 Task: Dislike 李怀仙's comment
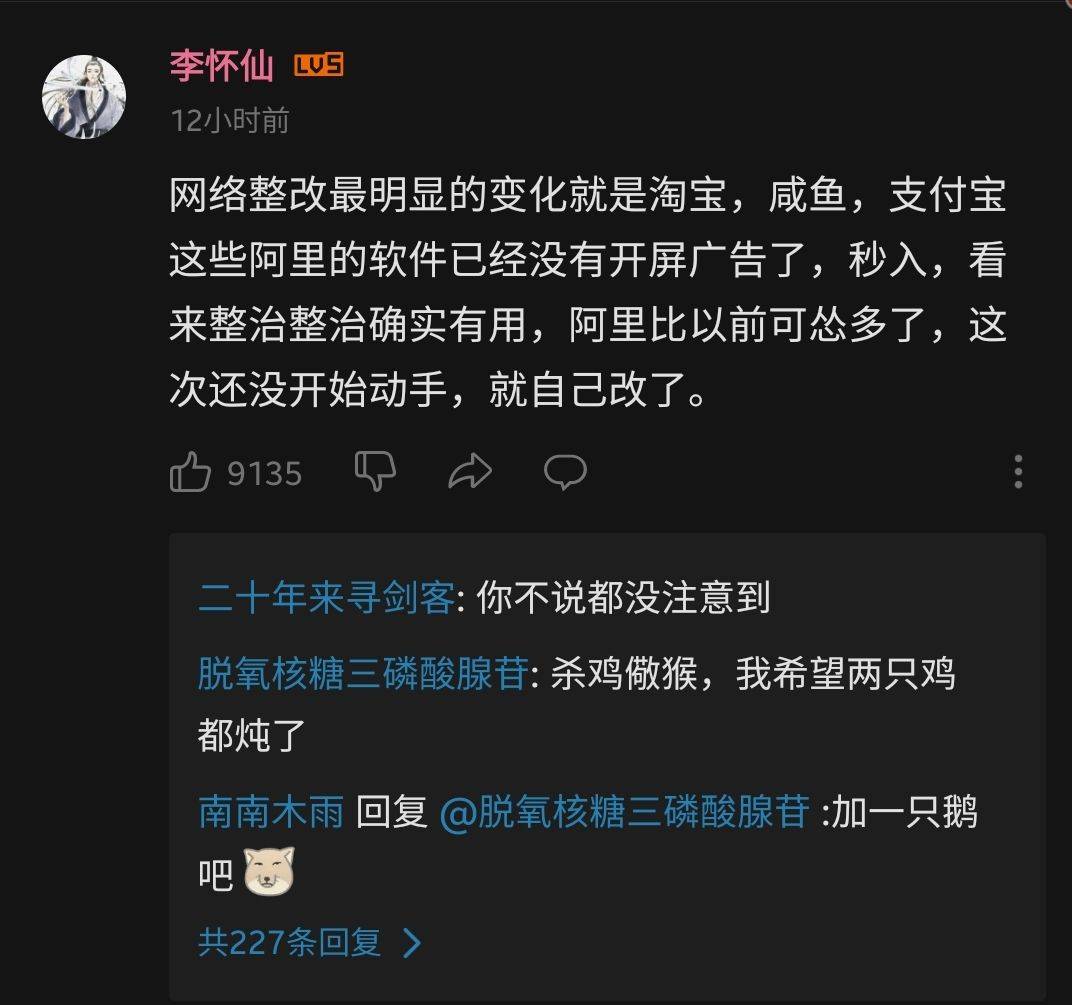click(x=375, y=471)
